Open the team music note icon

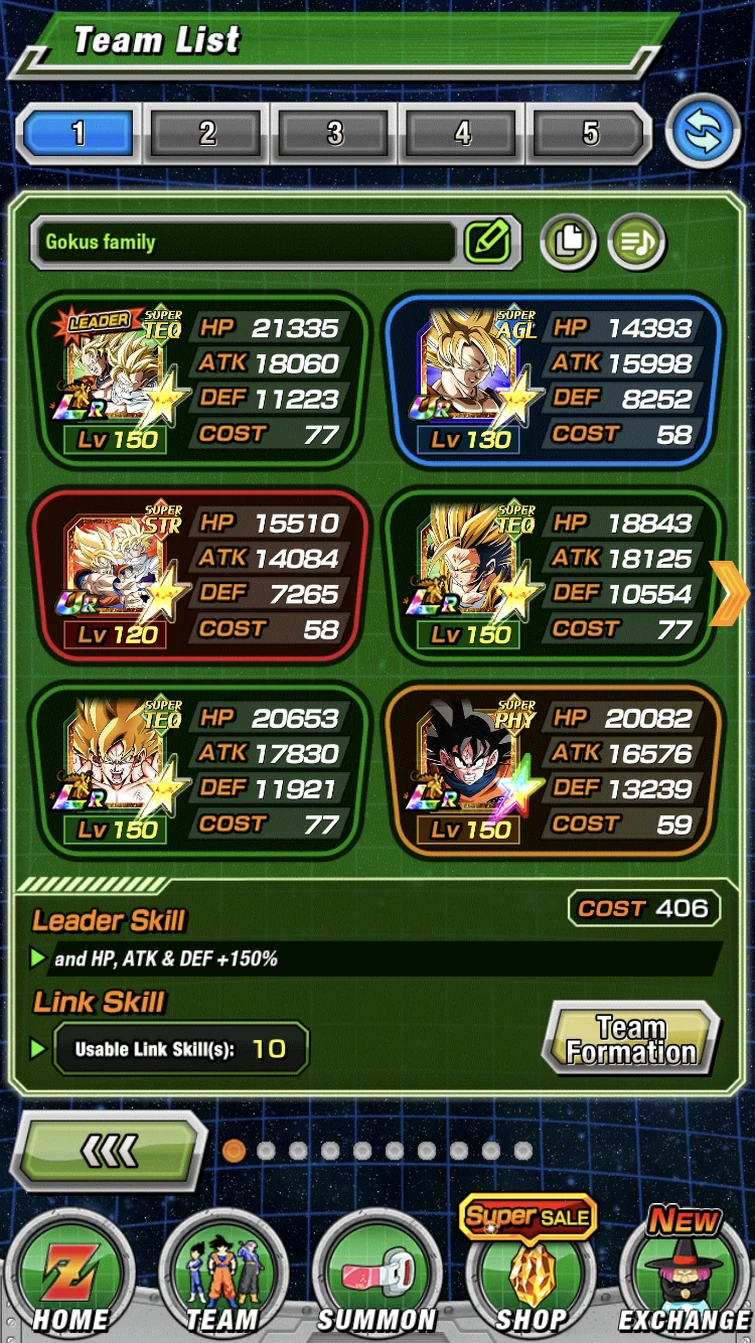tap(637, 241)
